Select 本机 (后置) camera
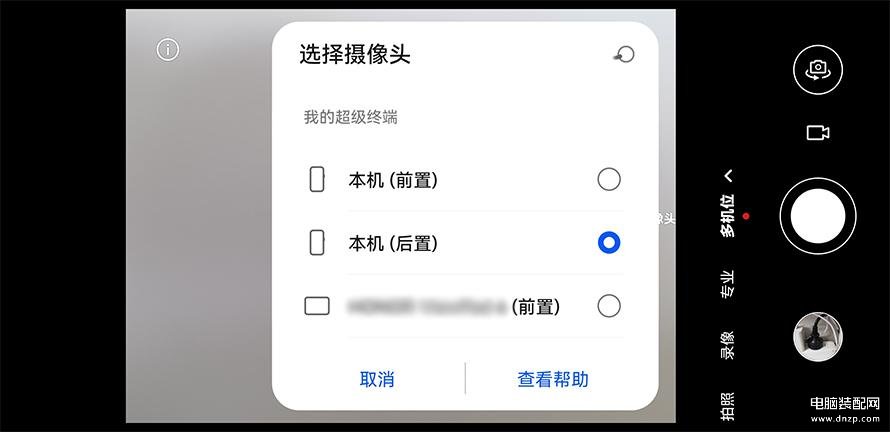The width and height of the screenshot is (890, 432). [608, 242]
